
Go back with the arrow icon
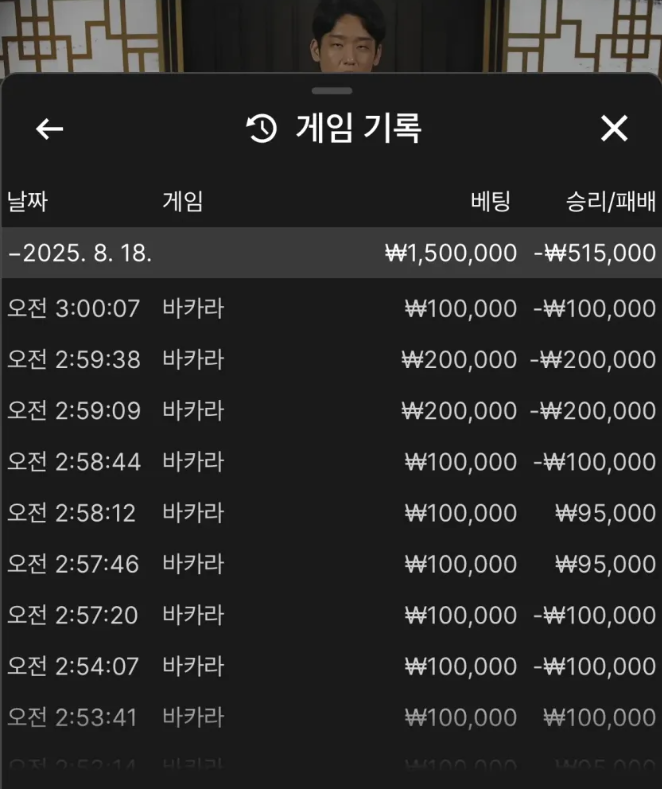pos(49,129)
